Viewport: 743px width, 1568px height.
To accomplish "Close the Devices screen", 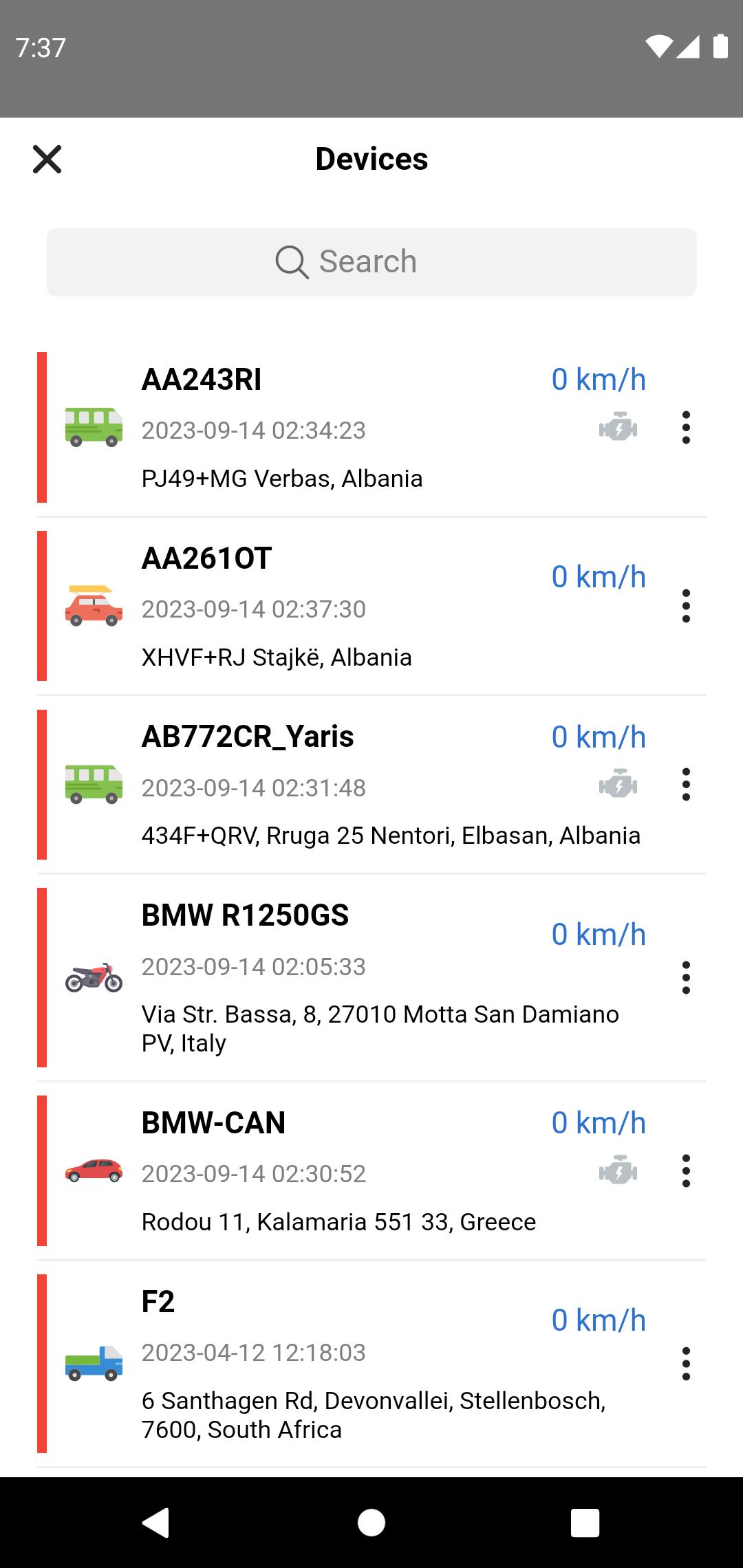I will coord(47,160).
